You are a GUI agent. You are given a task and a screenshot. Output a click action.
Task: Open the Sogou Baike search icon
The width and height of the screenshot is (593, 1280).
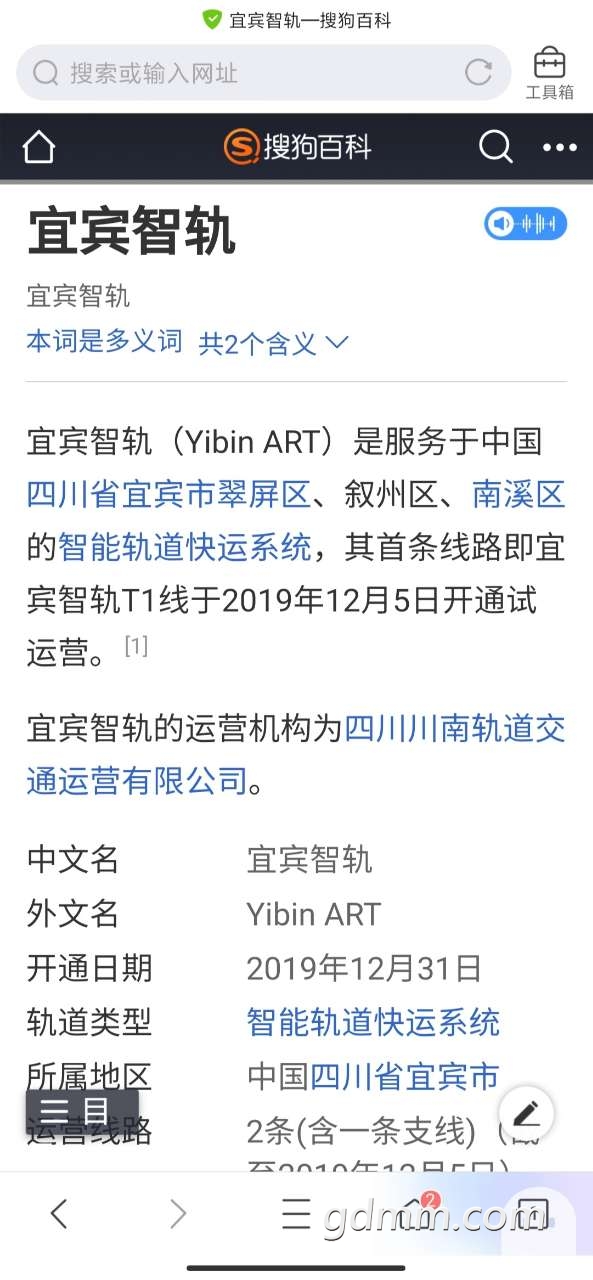tap(495, 148)
